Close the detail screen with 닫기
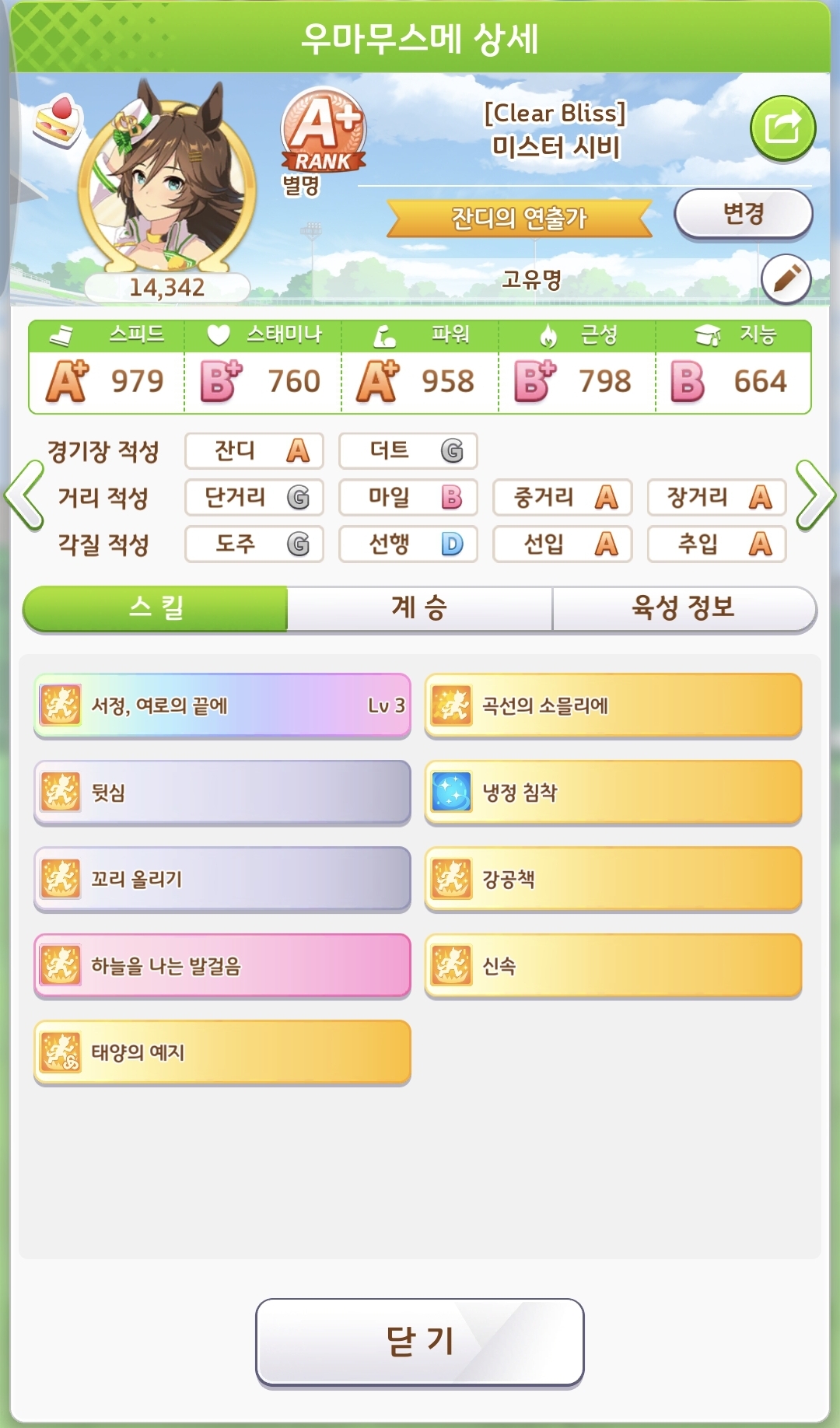This screenshot has height=1428, width=840. pos(419,1342)
